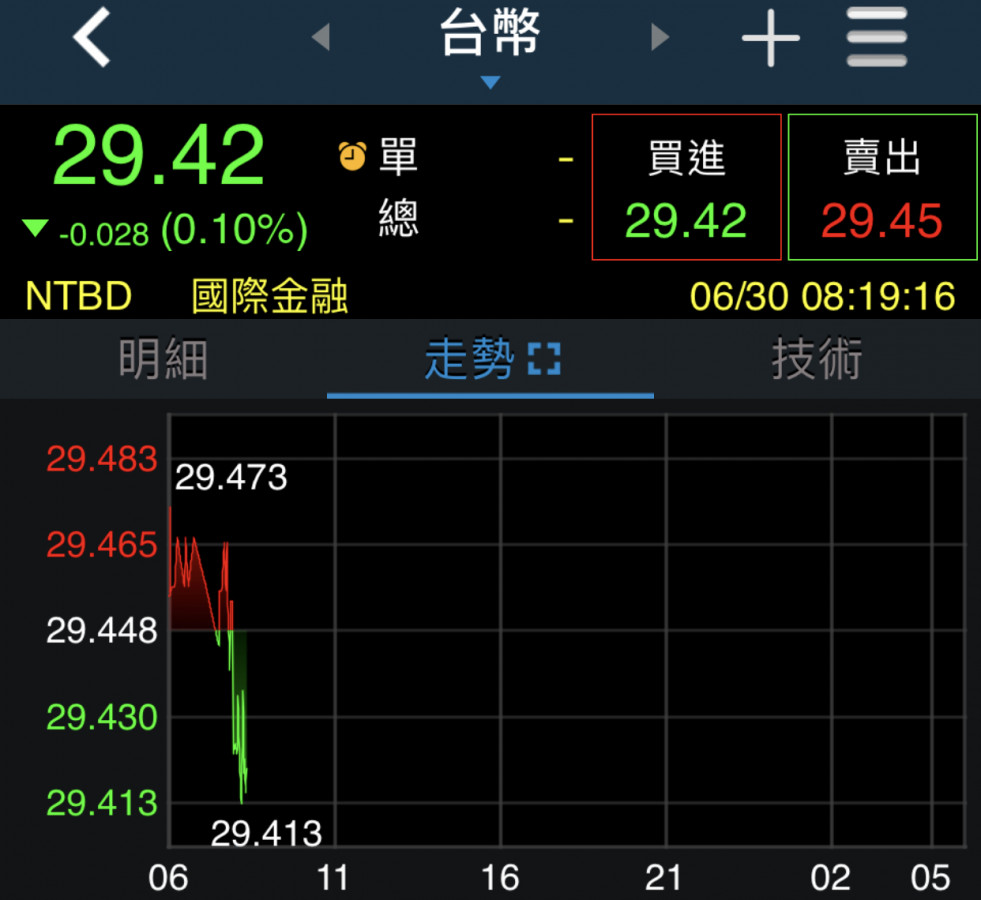Expand the trend chart to full screen

coord(545,360)
